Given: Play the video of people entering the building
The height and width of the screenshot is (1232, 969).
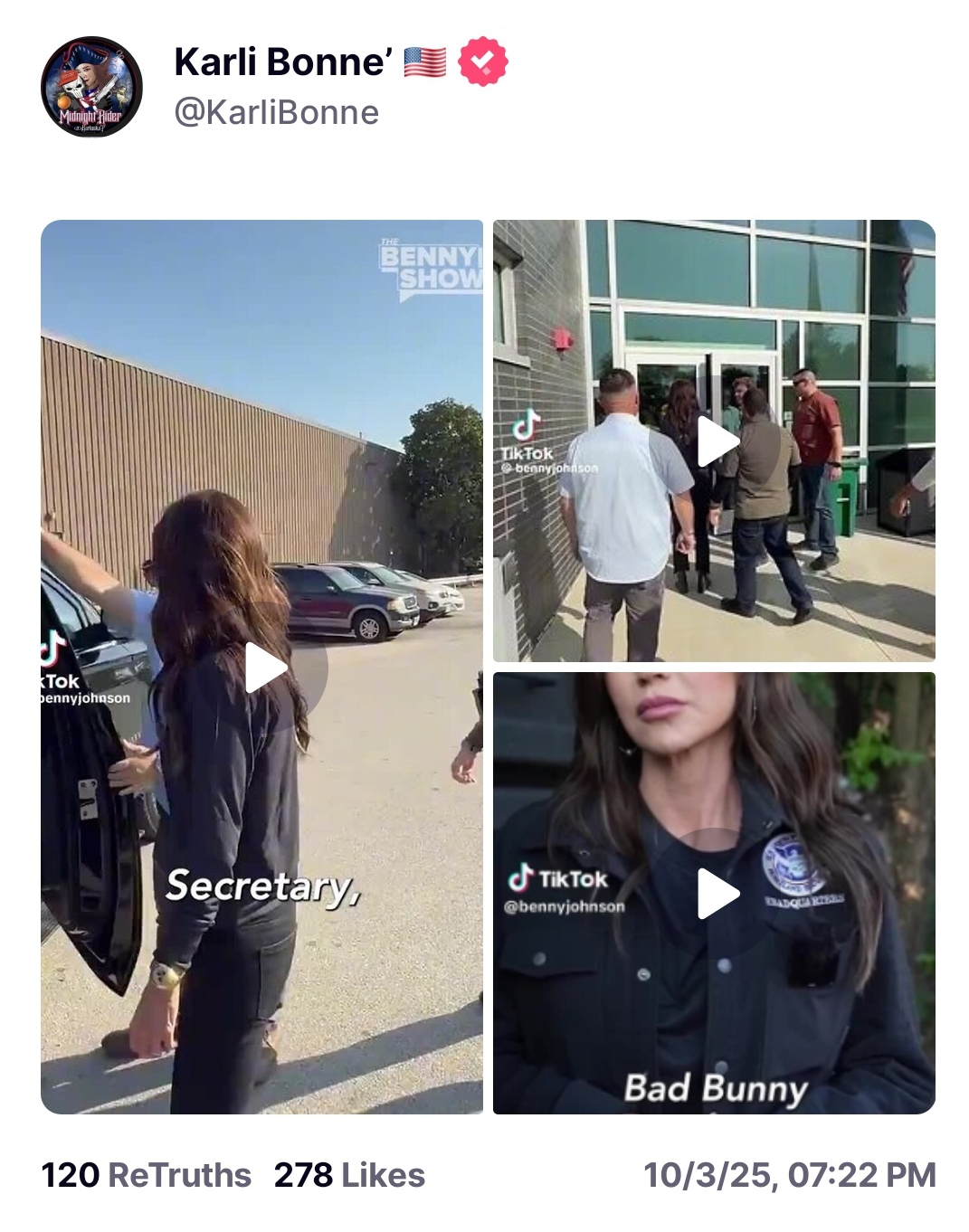Looking at the screenshot, I should (x=717, y=442).
